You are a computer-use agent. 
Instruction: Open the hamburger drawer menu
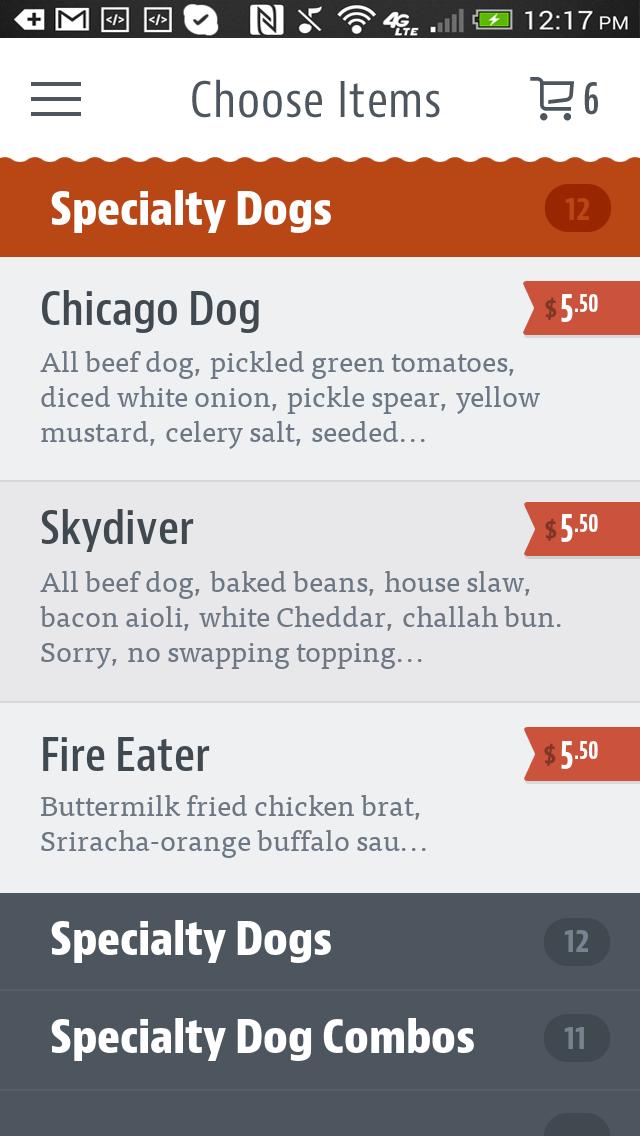pos(56,100)
